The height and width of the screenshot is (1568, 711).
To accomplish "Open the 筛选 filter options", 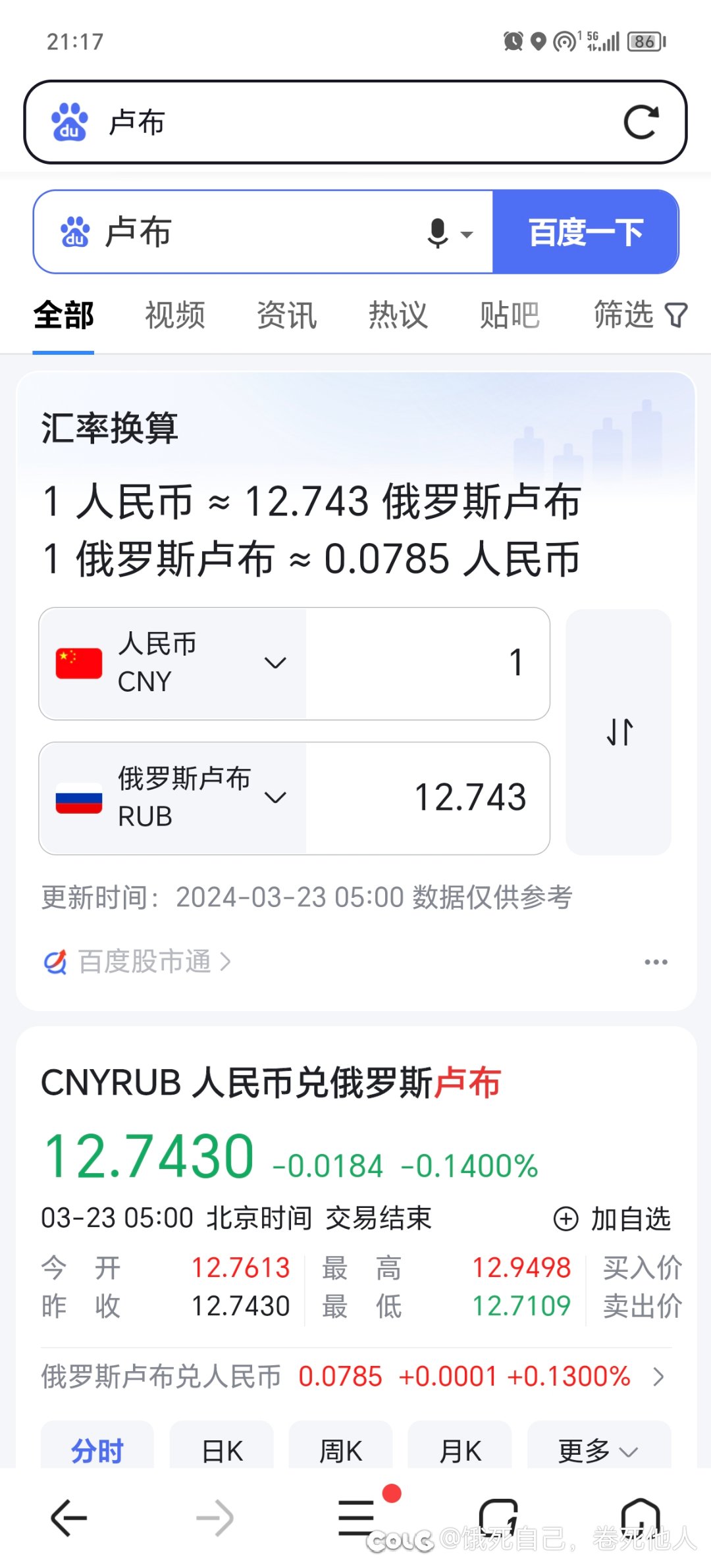I will 641,315.
